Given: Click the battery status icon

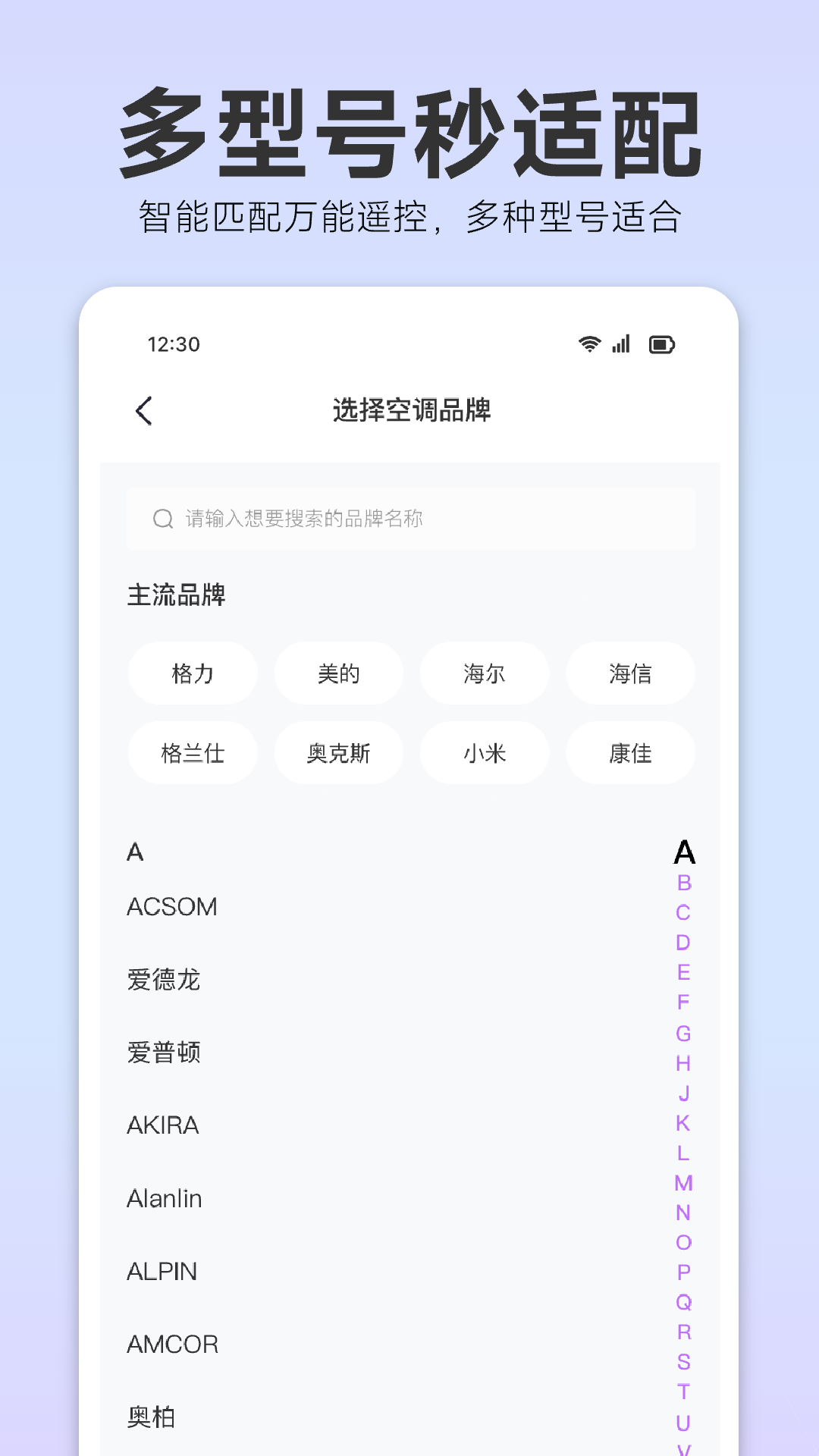Looking at the screenshot, I should (662, 344).
